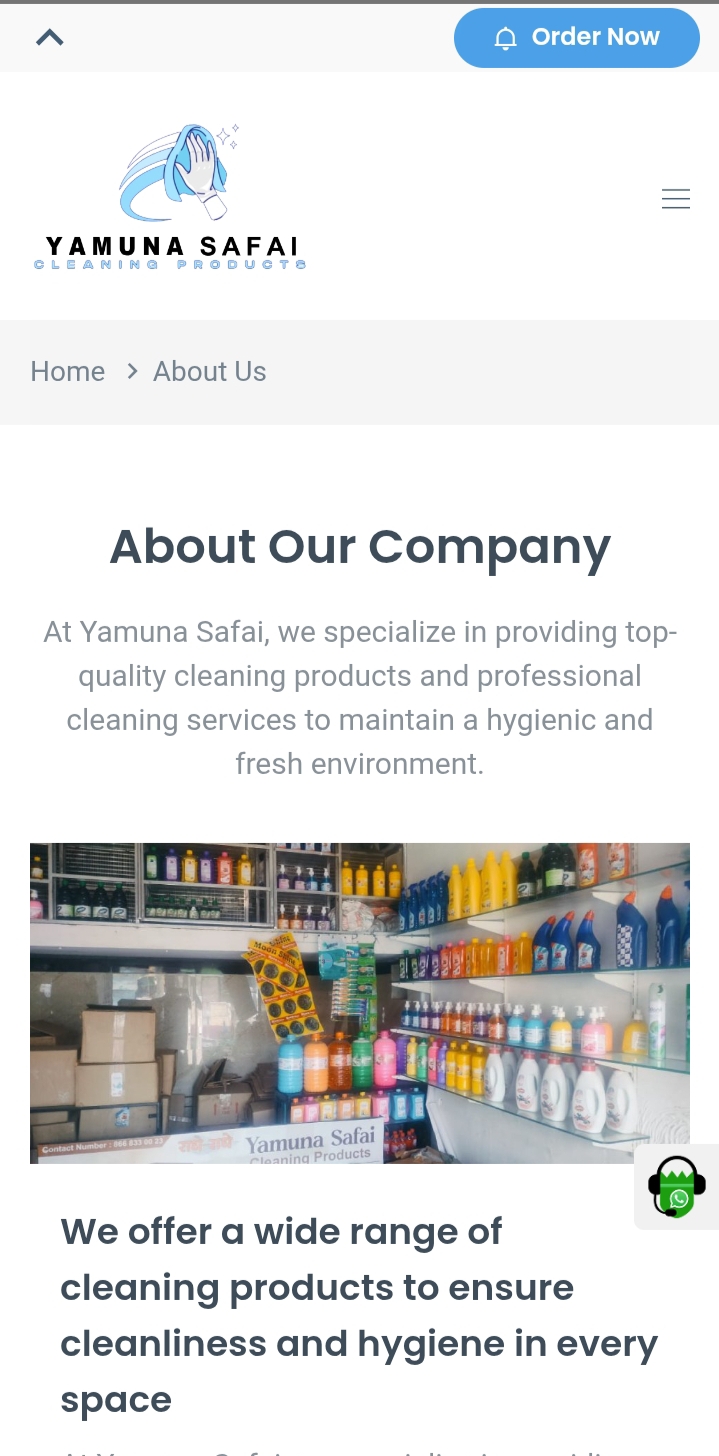Go to Home via the breadcrumb
The width and height of the screenshot is (719, 1456).
(x=68, y=371)
